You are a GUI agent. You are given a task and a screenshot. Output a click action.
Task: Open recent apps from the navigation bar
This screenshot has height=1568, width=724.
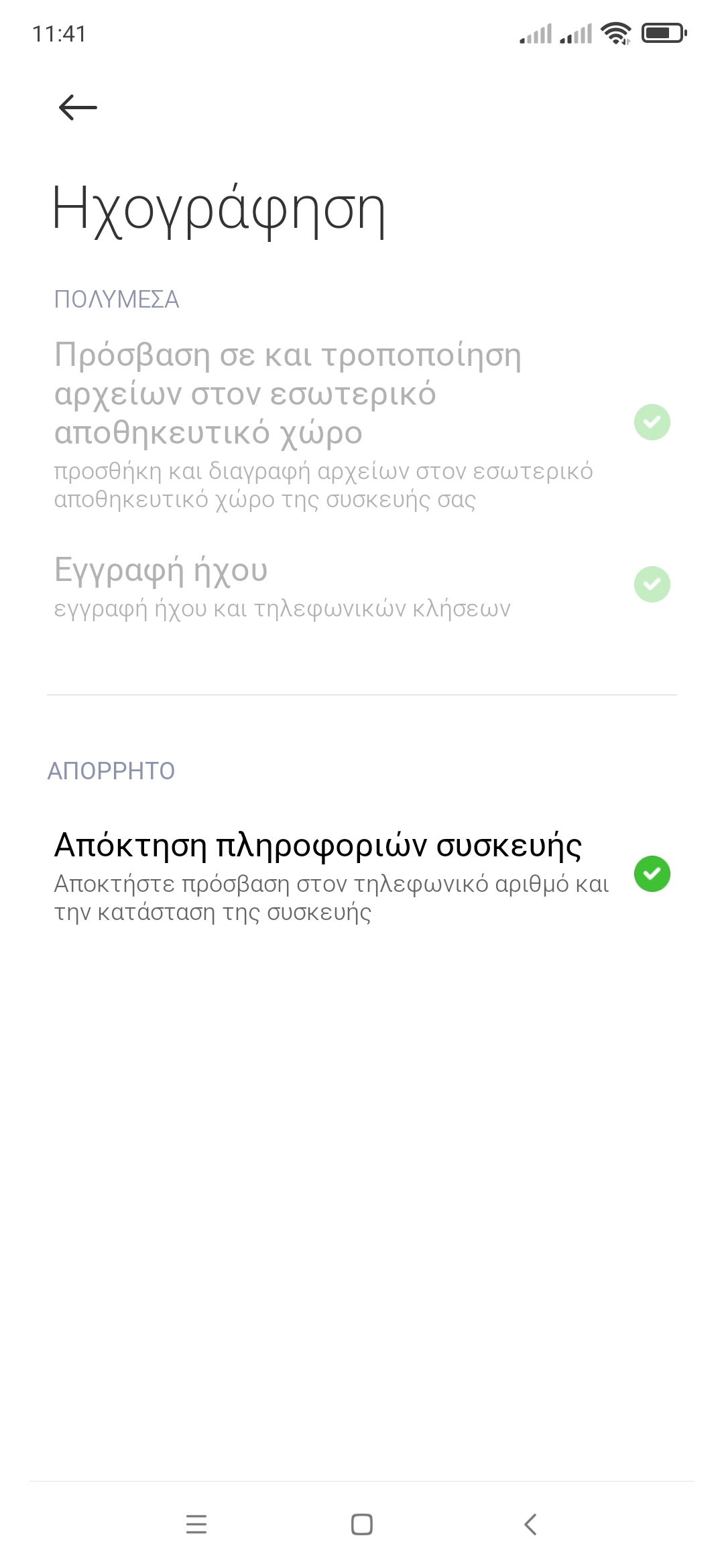[x=196, y=1524]
